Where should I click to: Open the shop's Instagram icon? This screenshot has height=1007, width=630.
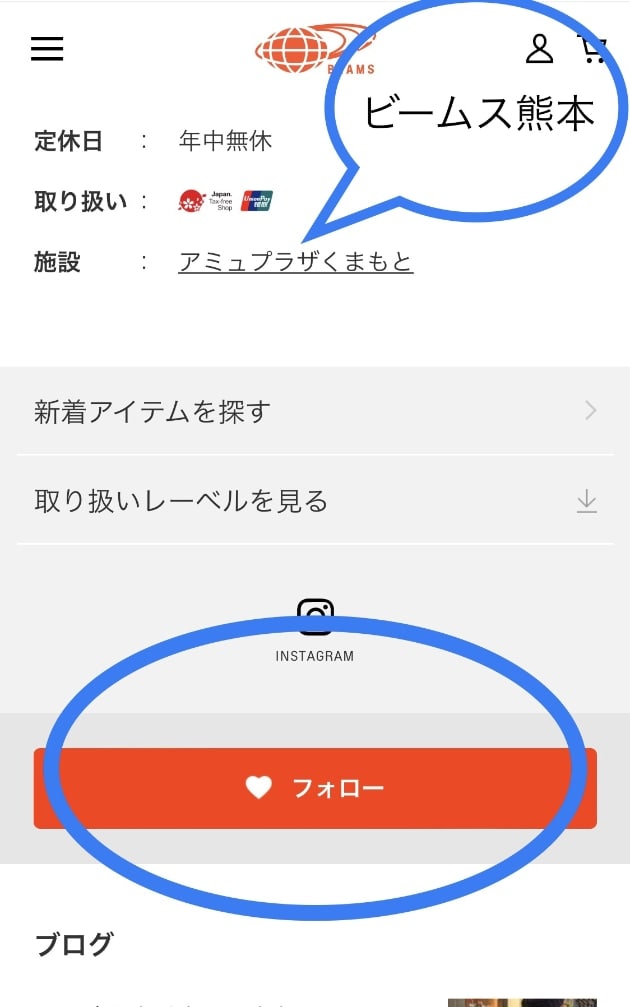click(x=315, y=619)
